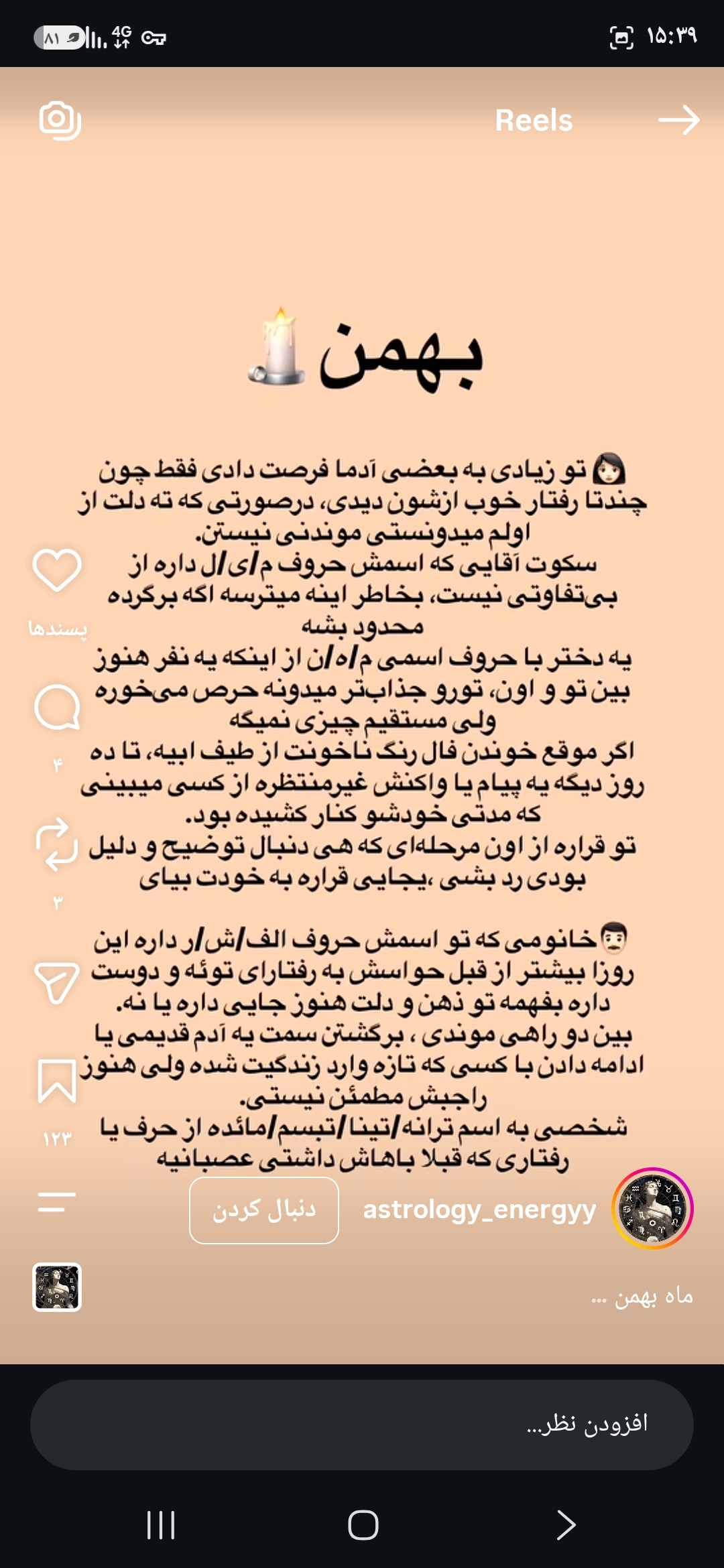The height and width of the screenshot is (1568, 724).
Task: Tap the افزودن نظر comment field
Action: (x=362, y=1425)
